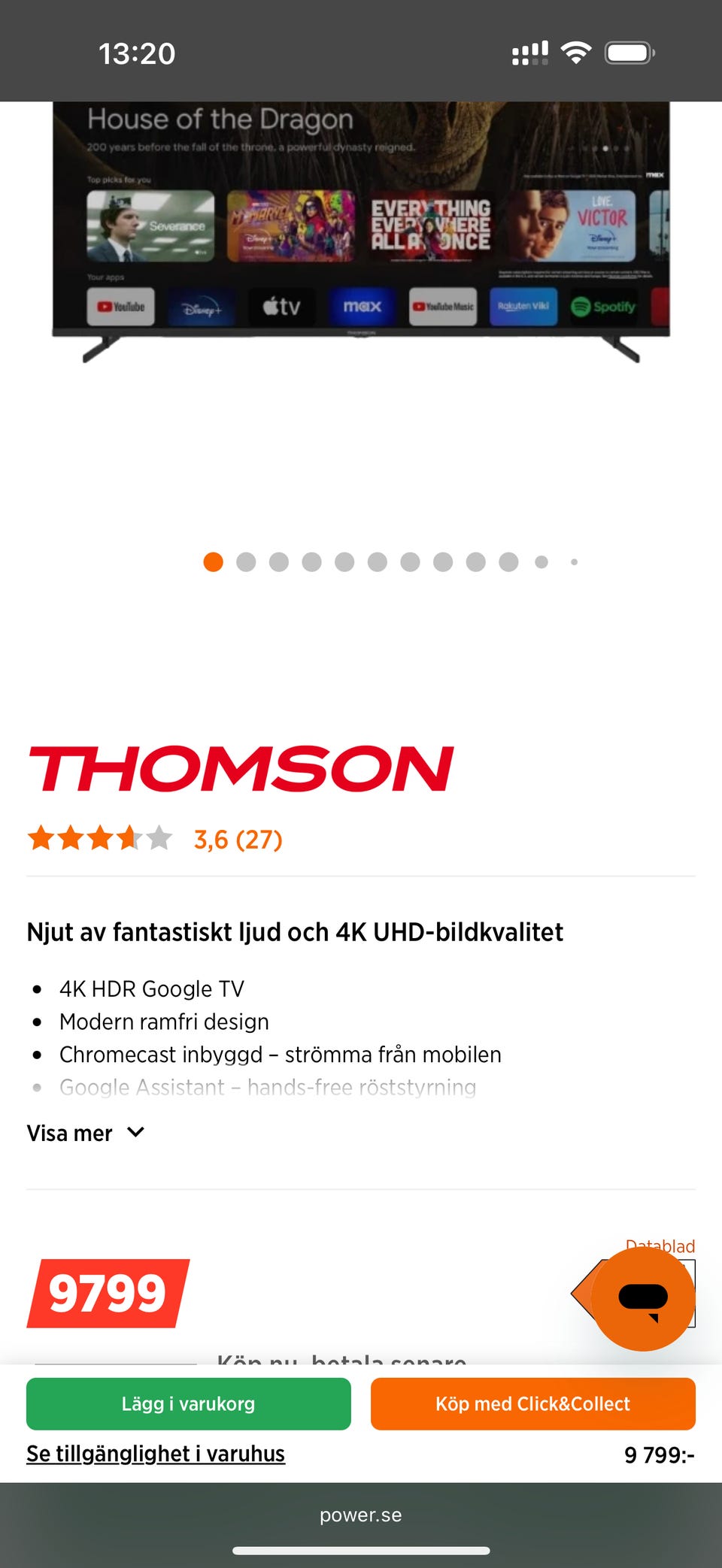Select the Spotify app icon on the TV
The image size is (722, 1568).
[604, 306]
